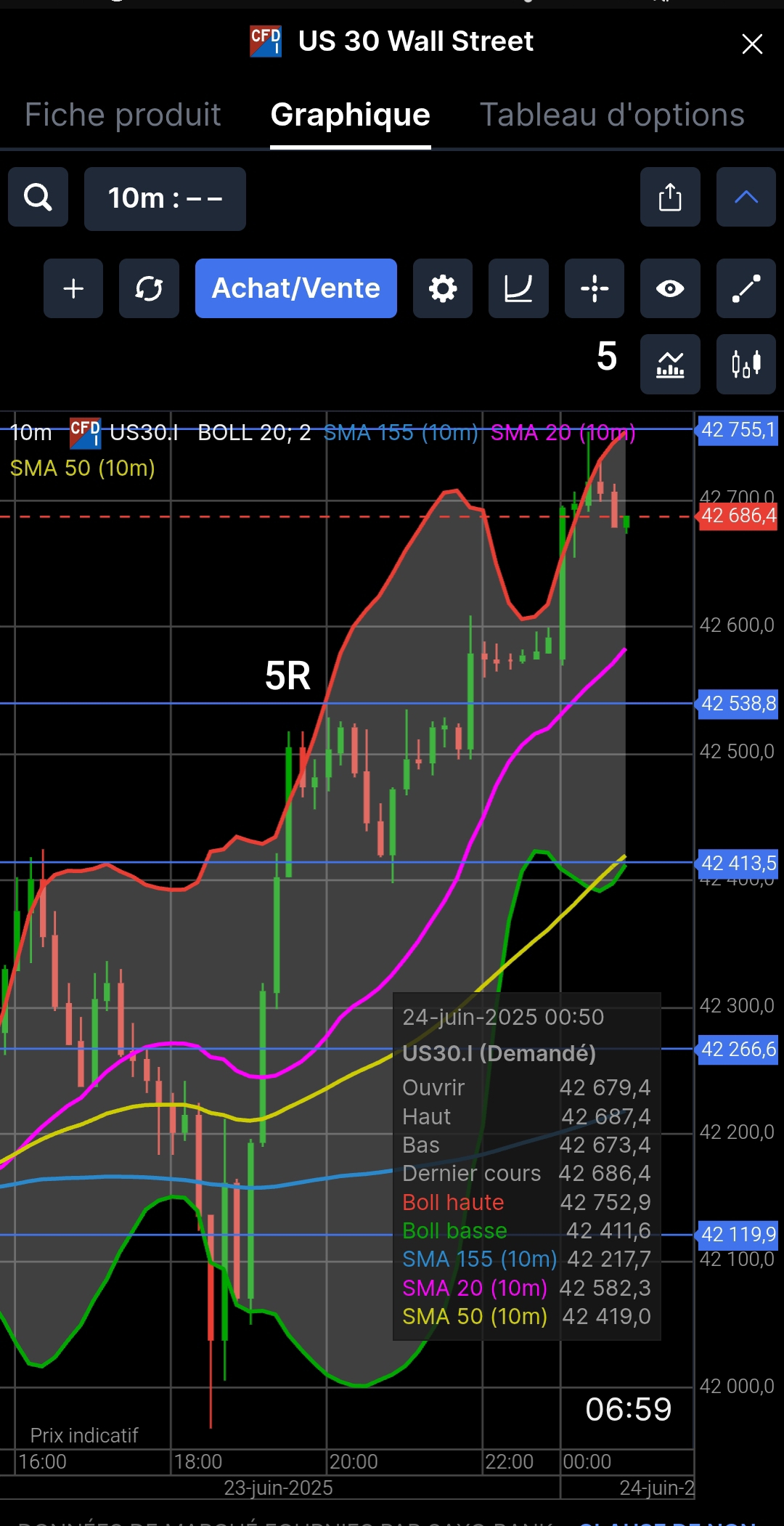Open Achat/Vente trading
The image size is (784, 1526).
tap(295, 288)
